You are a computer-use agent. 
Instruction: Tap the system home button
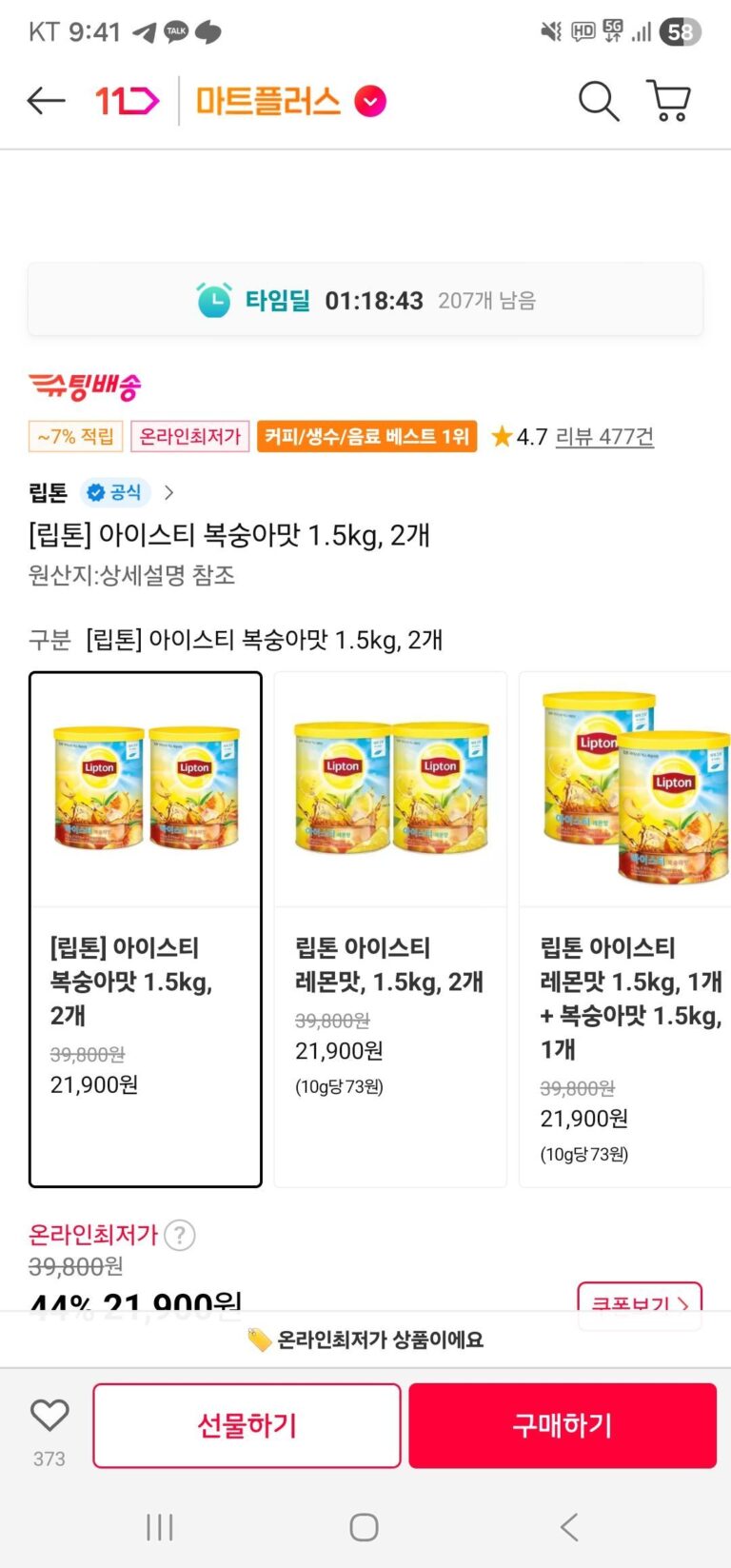coord(364,1527)
